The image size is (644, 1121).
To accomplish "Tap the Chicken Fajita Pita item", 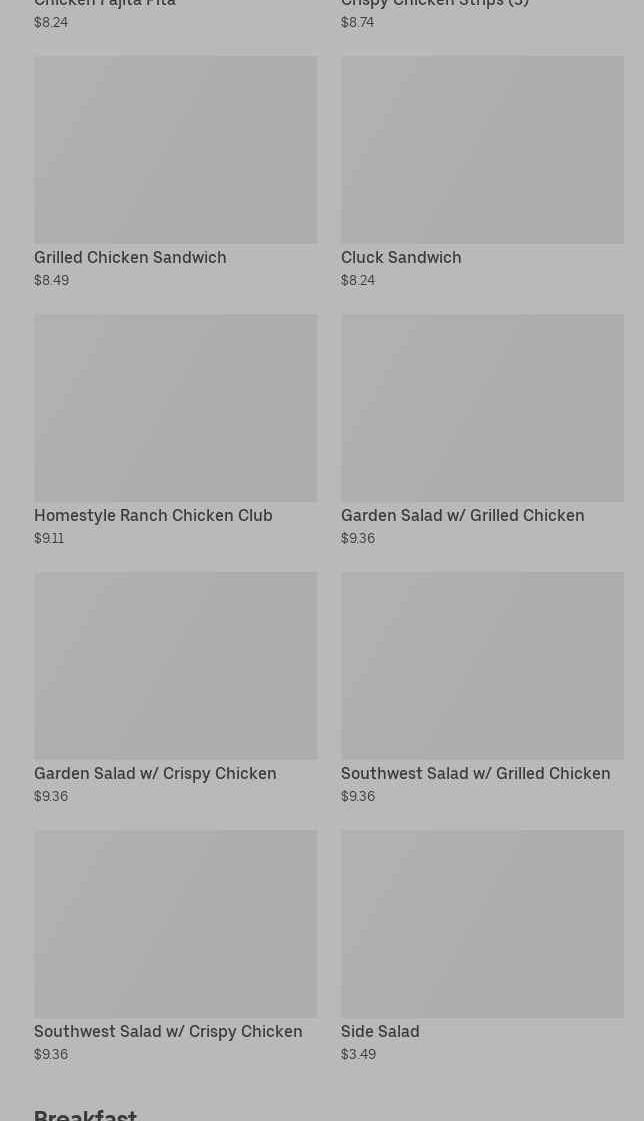I will pos(105,5).
